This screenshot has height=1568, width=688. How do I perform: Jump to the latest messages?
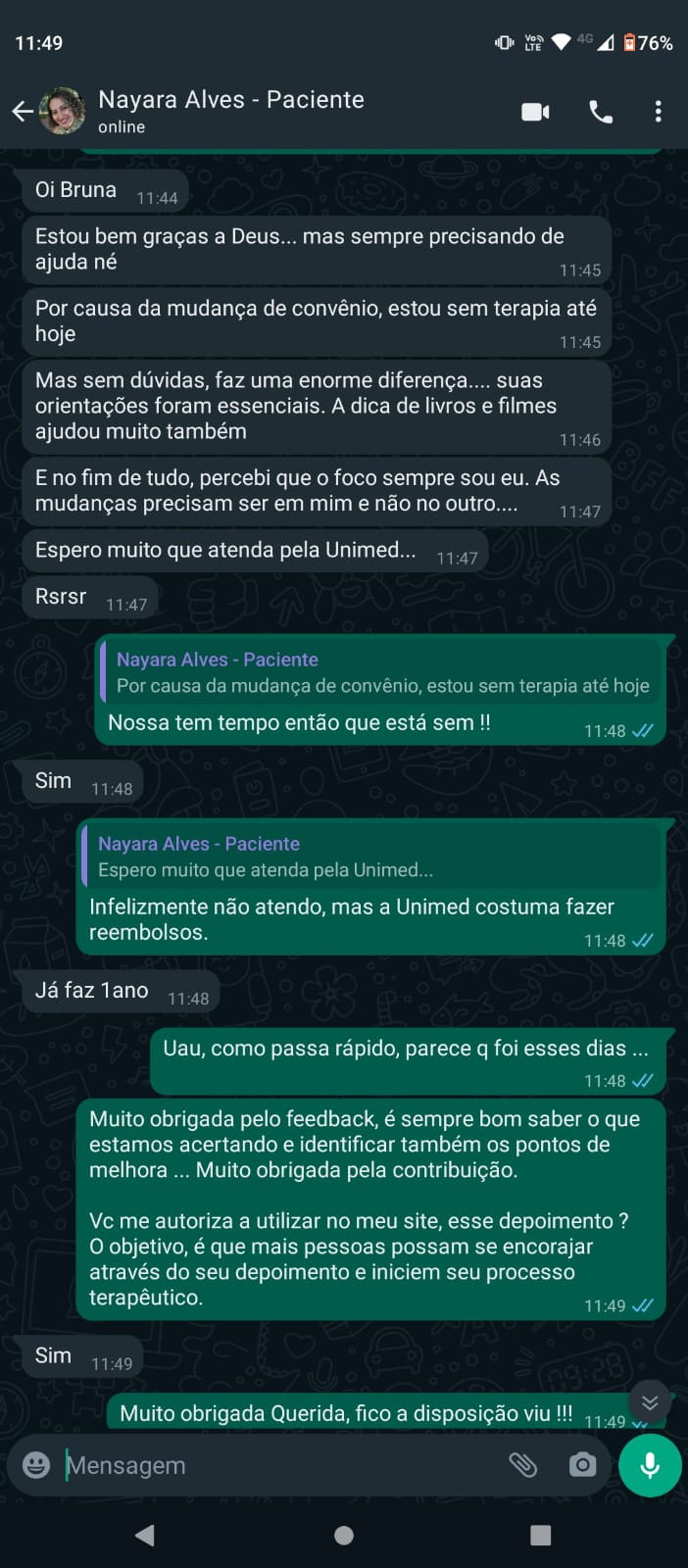[x=649, y=1402]
